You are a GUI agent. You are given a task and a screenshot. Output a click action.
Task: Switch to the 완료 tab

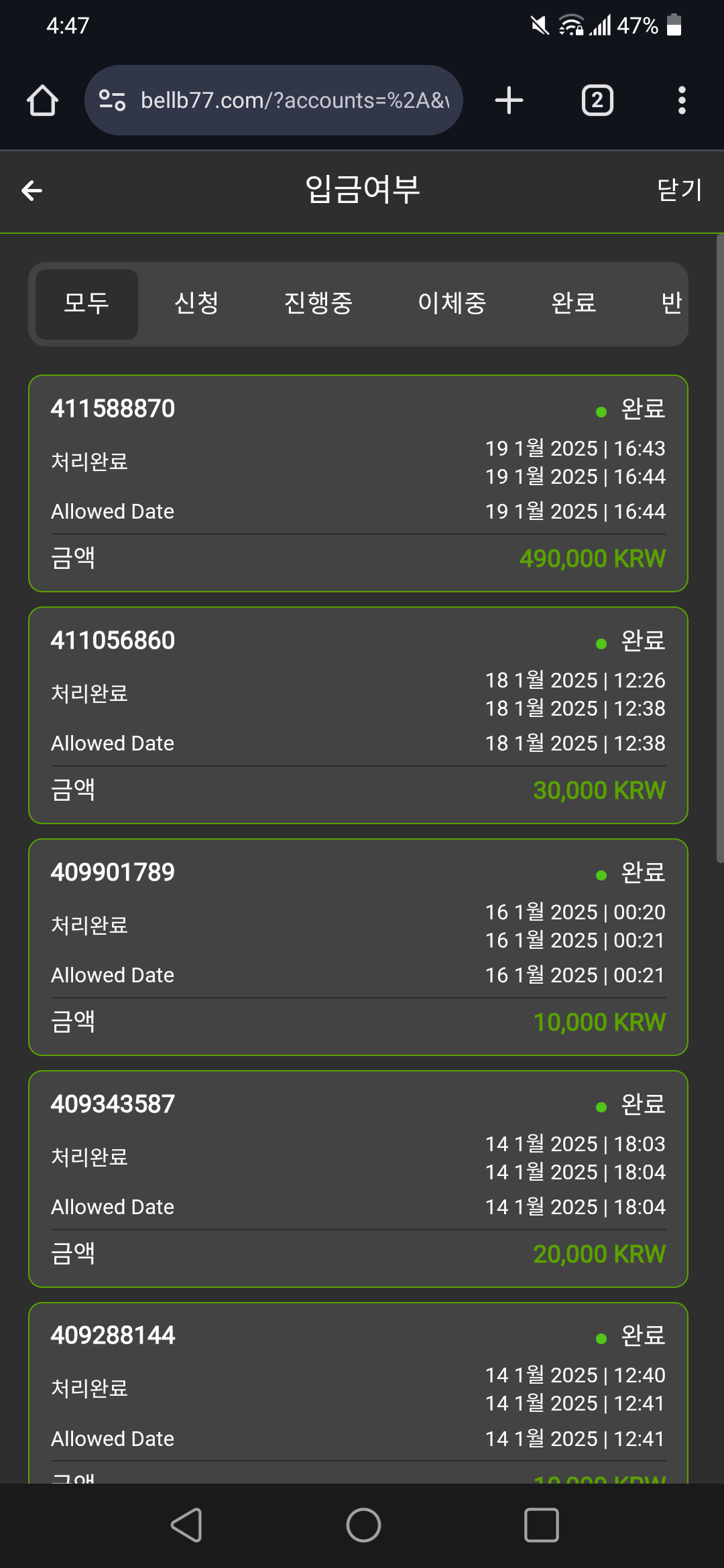574,304
